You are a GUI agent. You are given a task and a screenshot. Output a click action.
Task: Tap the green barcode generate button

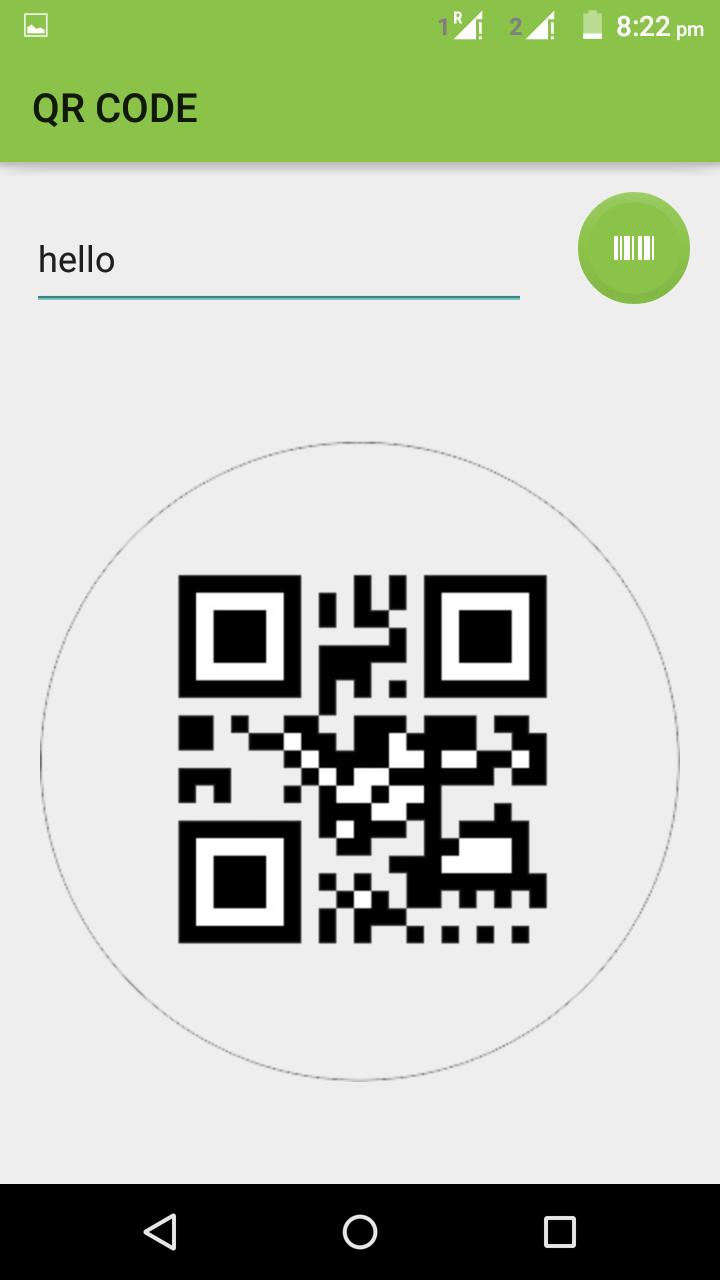pyautogui.click(x=633, y=248)
